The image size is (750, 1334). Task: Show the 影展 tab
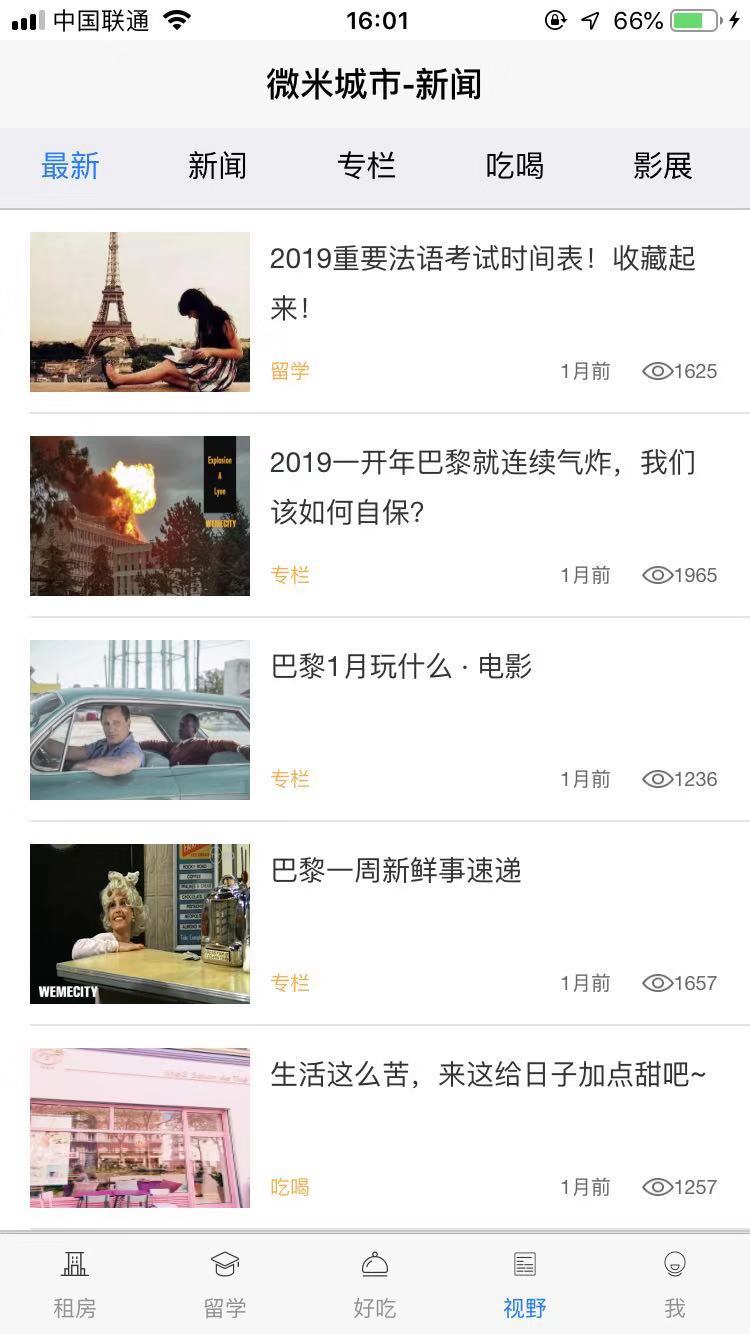coord(663,166)
